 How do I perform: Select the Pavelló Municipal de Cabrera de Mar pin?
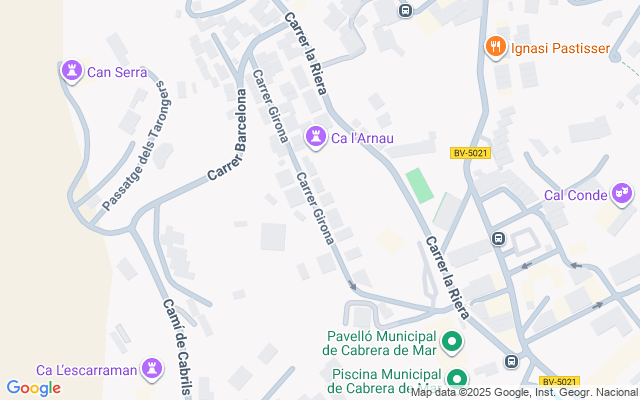coord(452,342)
